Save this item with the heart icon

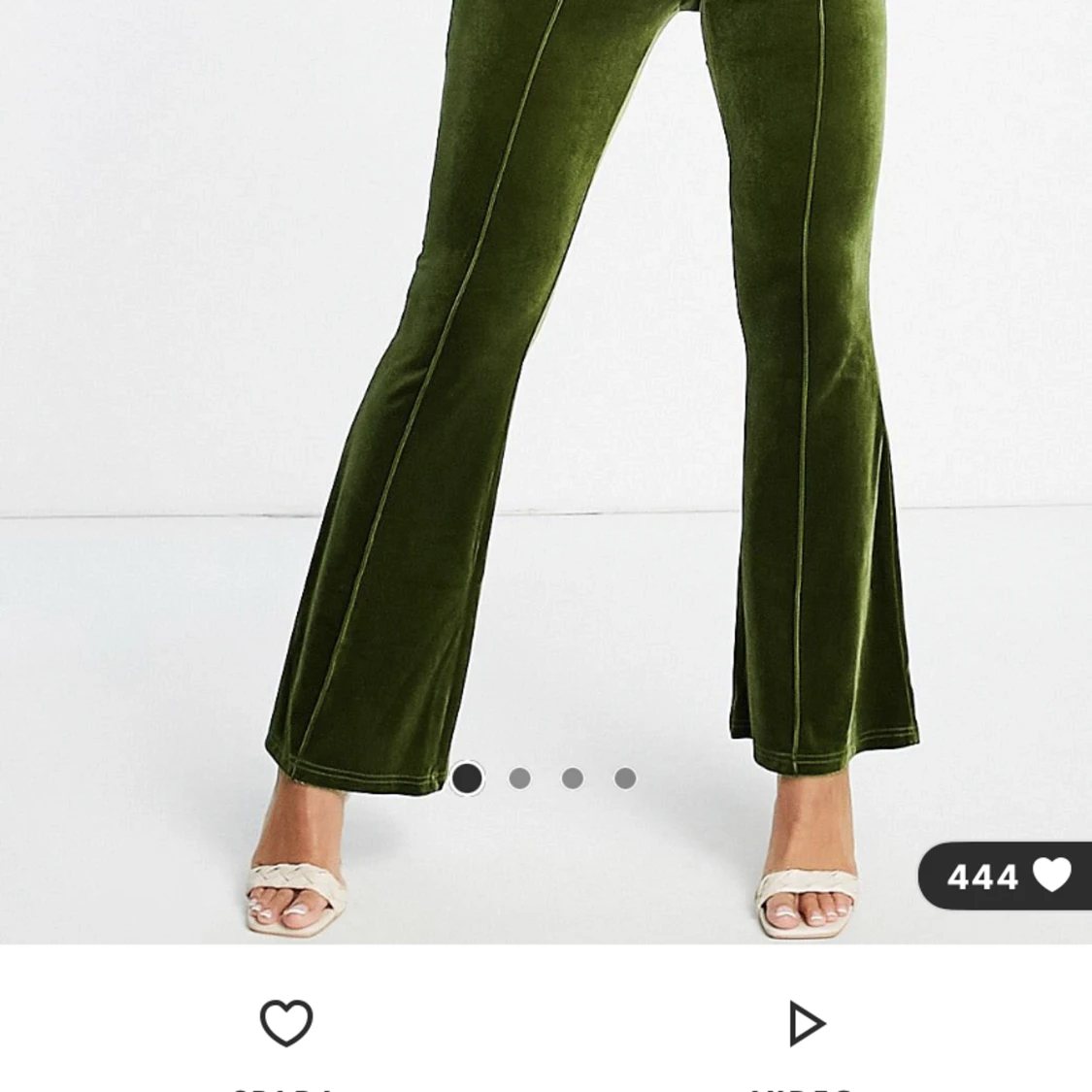tap(286, 1023)
